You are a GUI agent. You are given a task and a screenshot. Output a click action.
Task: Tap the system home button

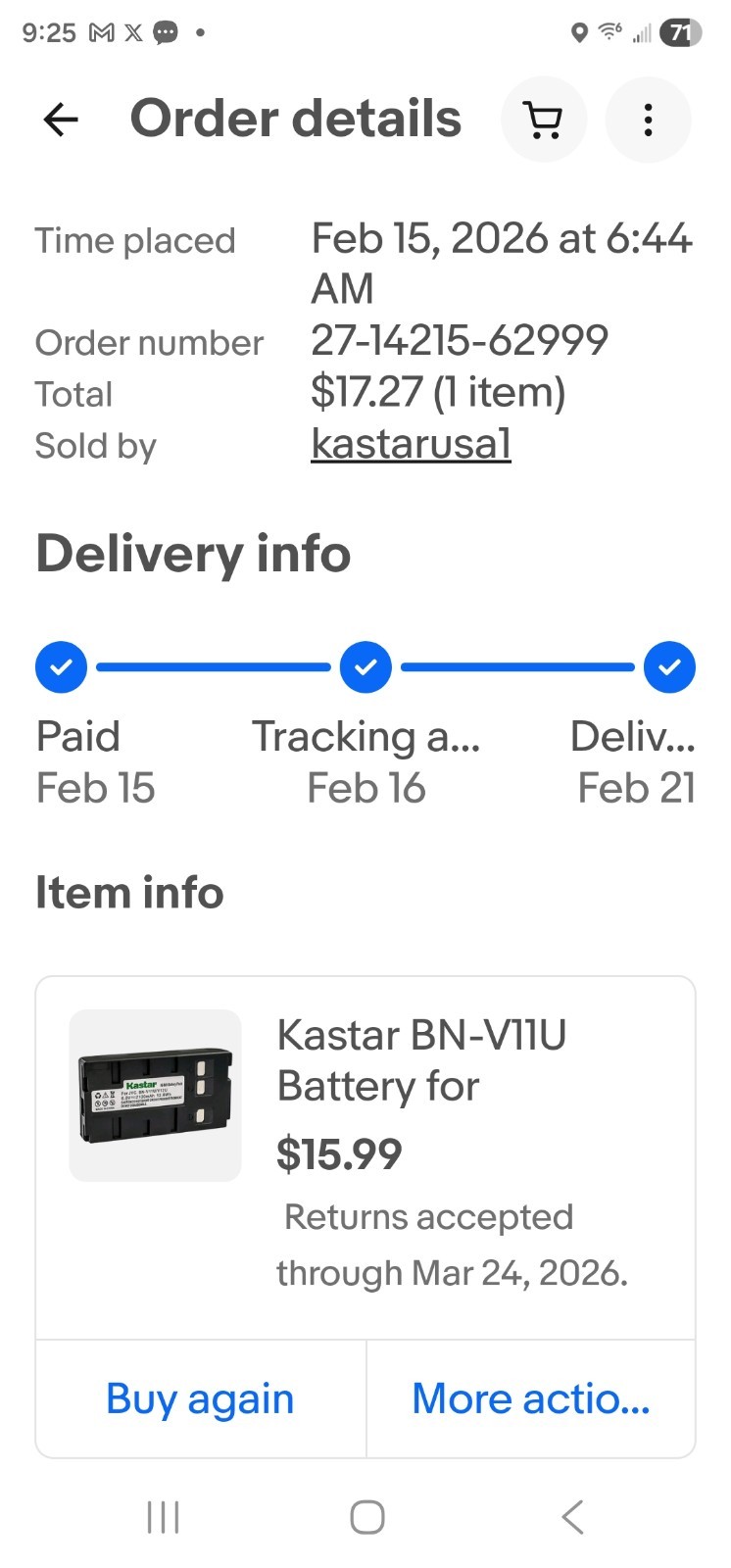(366, 1517)
